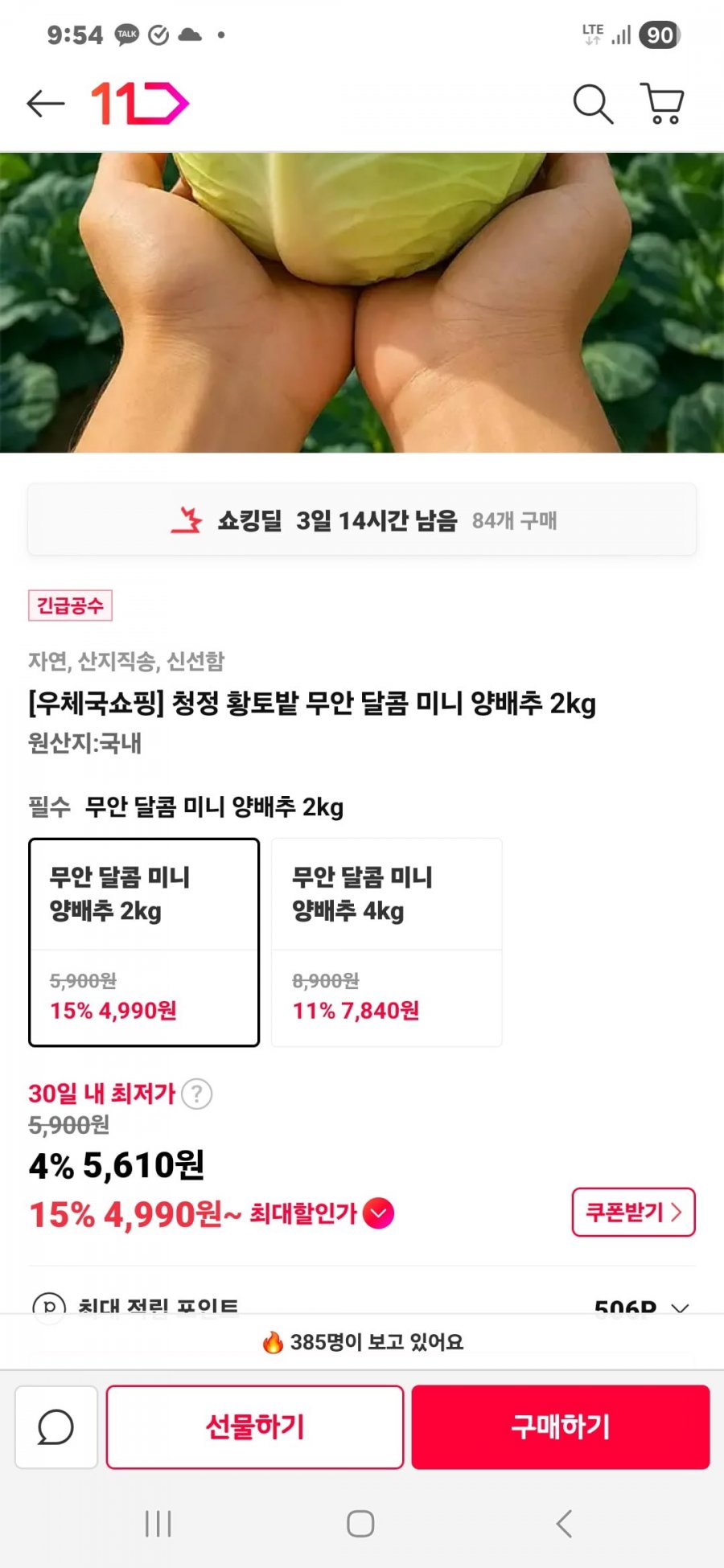Image resolution: width=724 pixels, height=1568 pixels.
Task: Go back using the header arrow
Action: 45,104
